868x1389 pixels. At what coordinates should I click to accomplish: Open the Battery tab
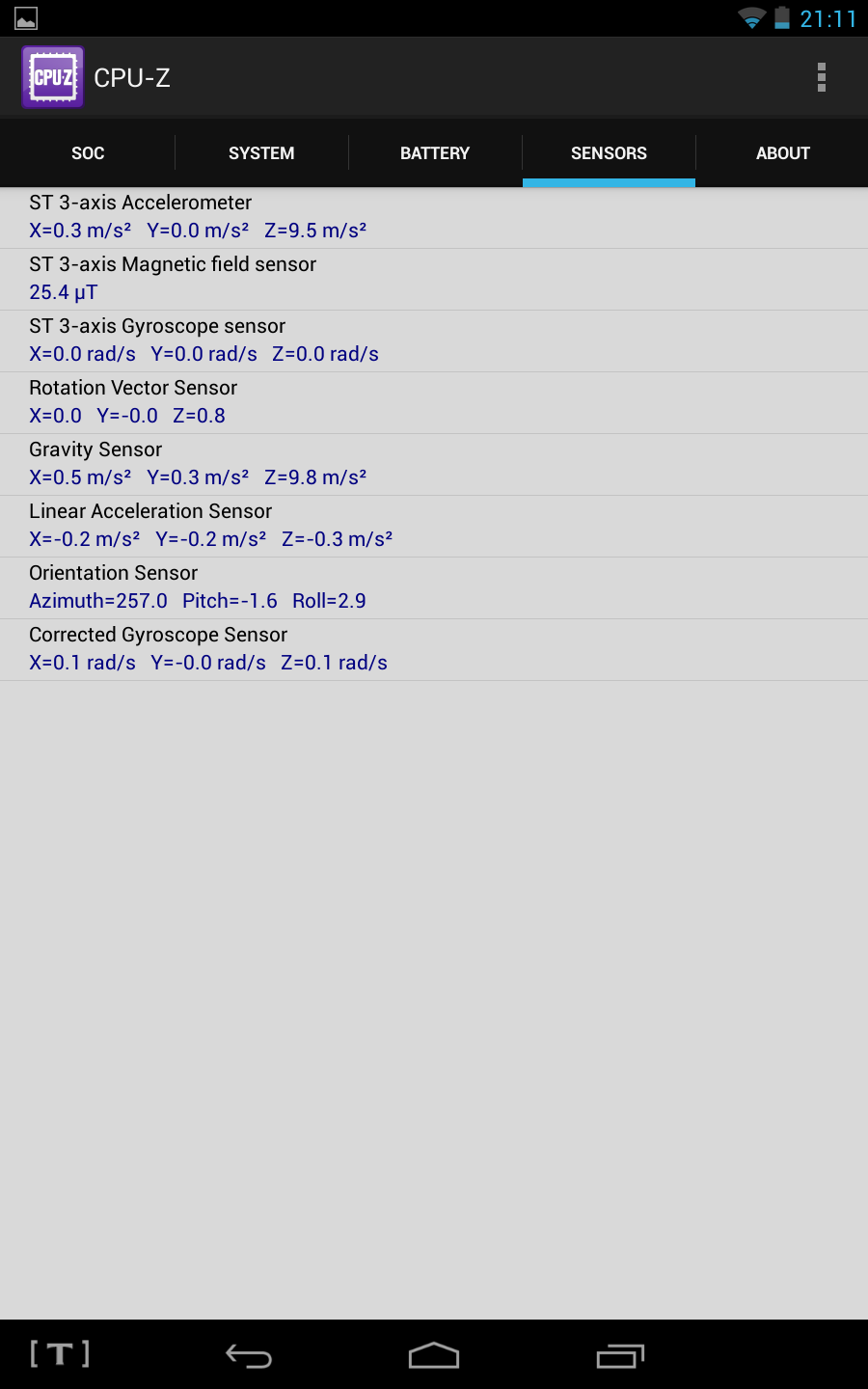click(x=435, y=153)
